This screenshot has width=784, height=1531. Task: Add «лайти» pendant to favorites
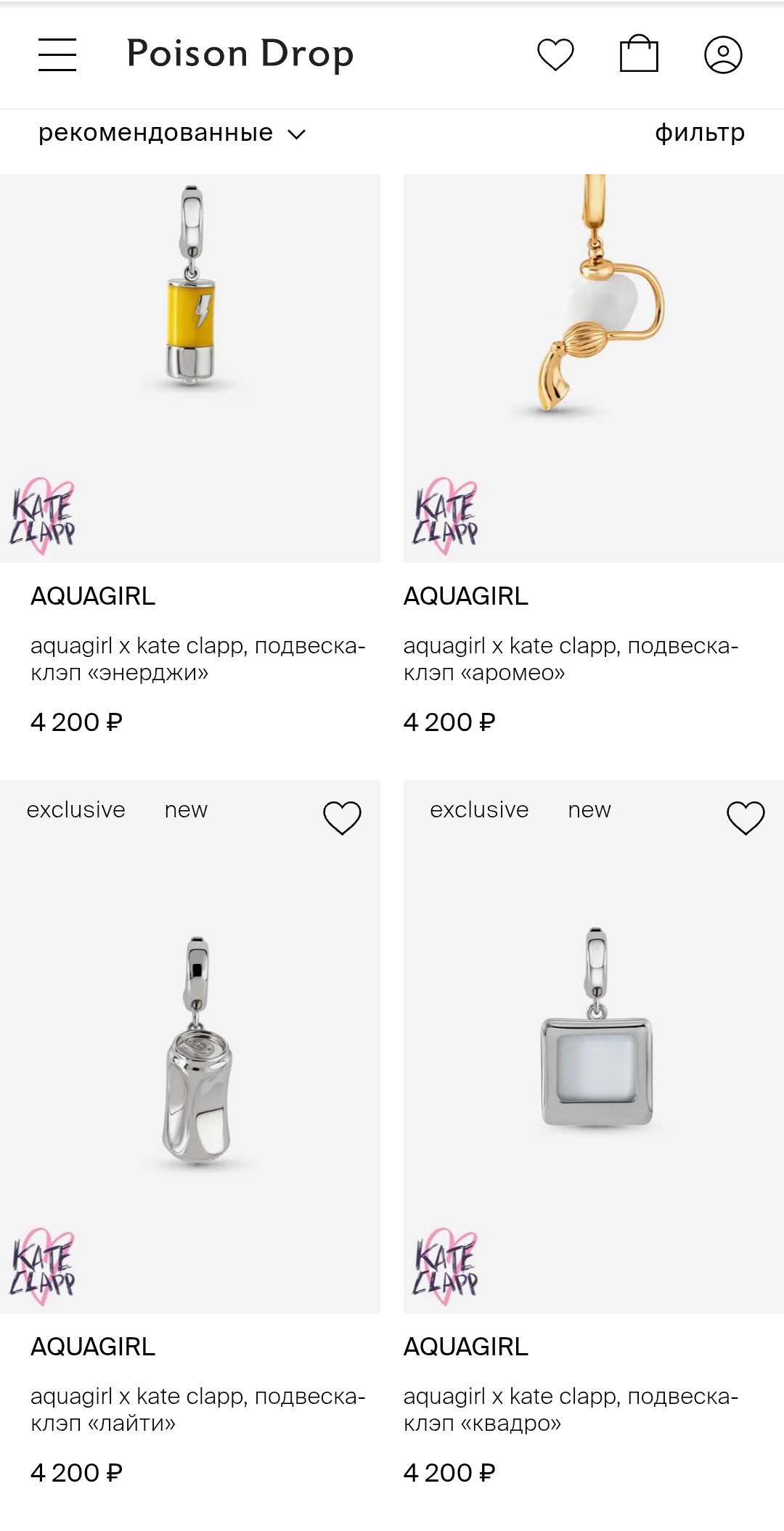click(x=342, y=818)
